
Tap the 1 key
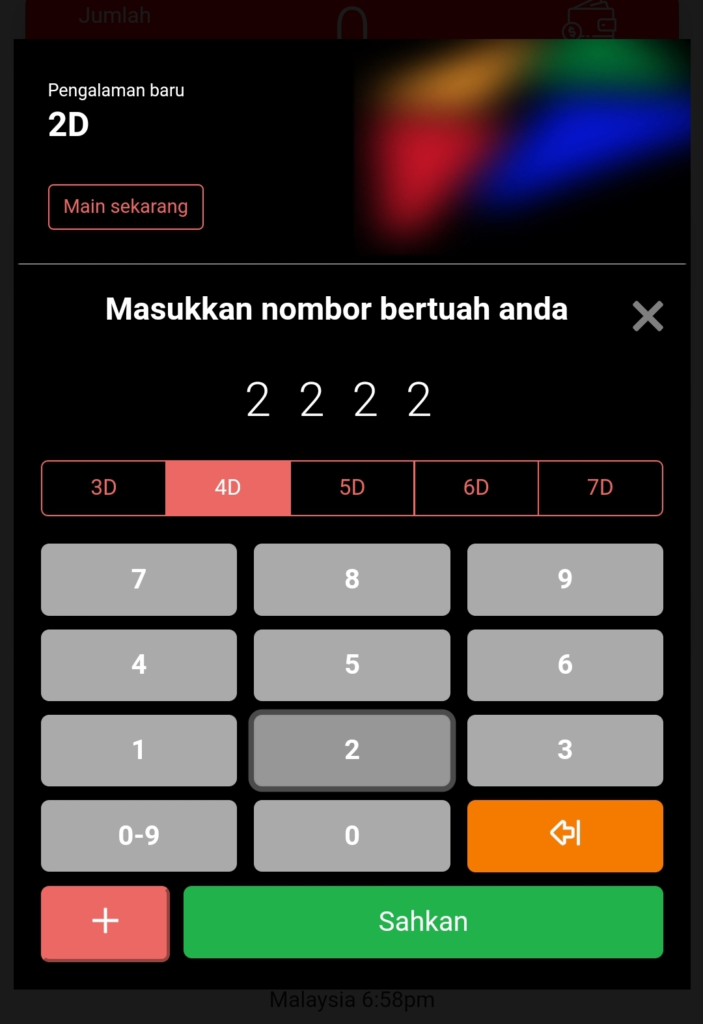click(139, 750)
